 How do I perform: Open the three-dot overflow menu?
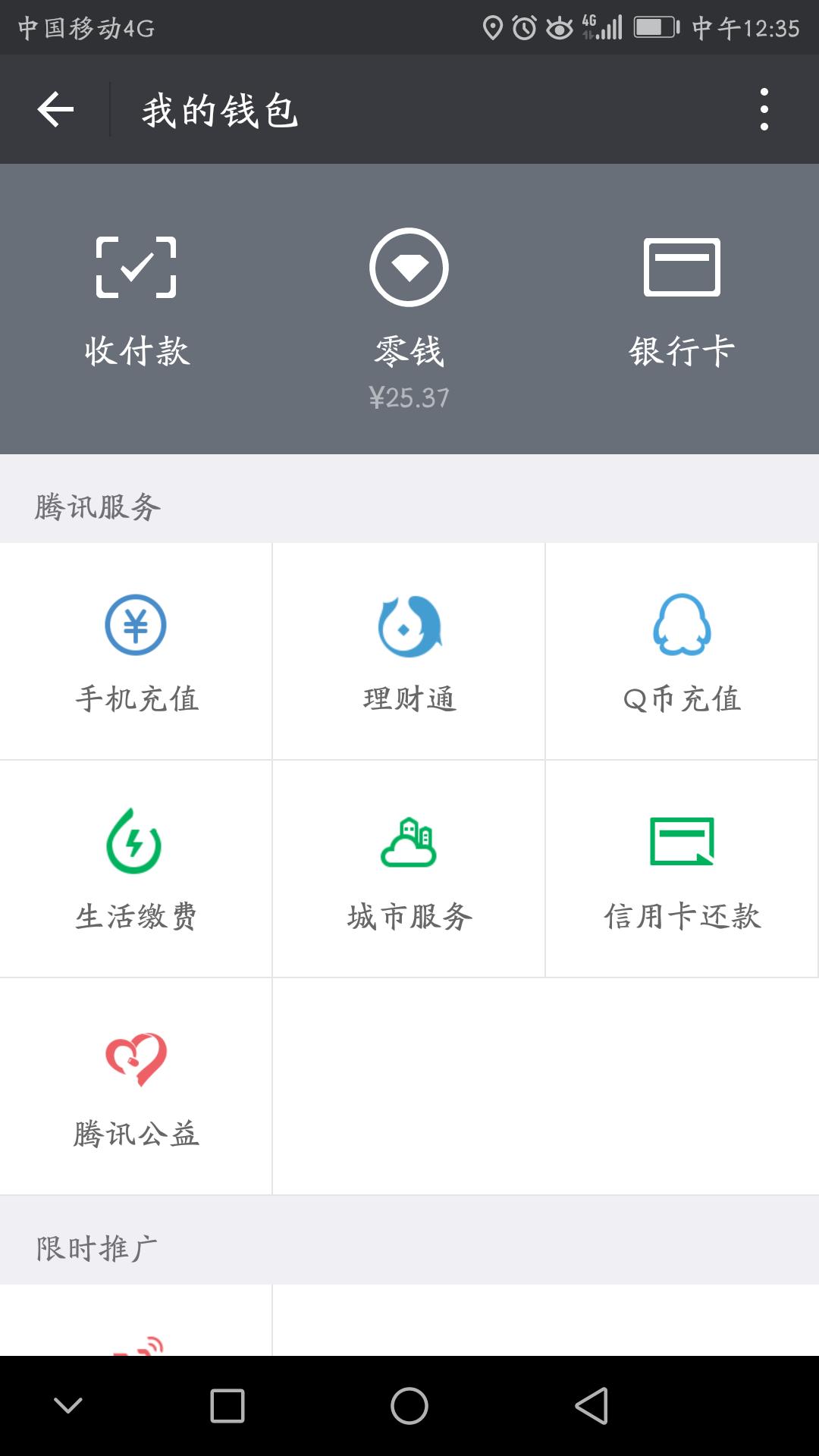point(764,110)
